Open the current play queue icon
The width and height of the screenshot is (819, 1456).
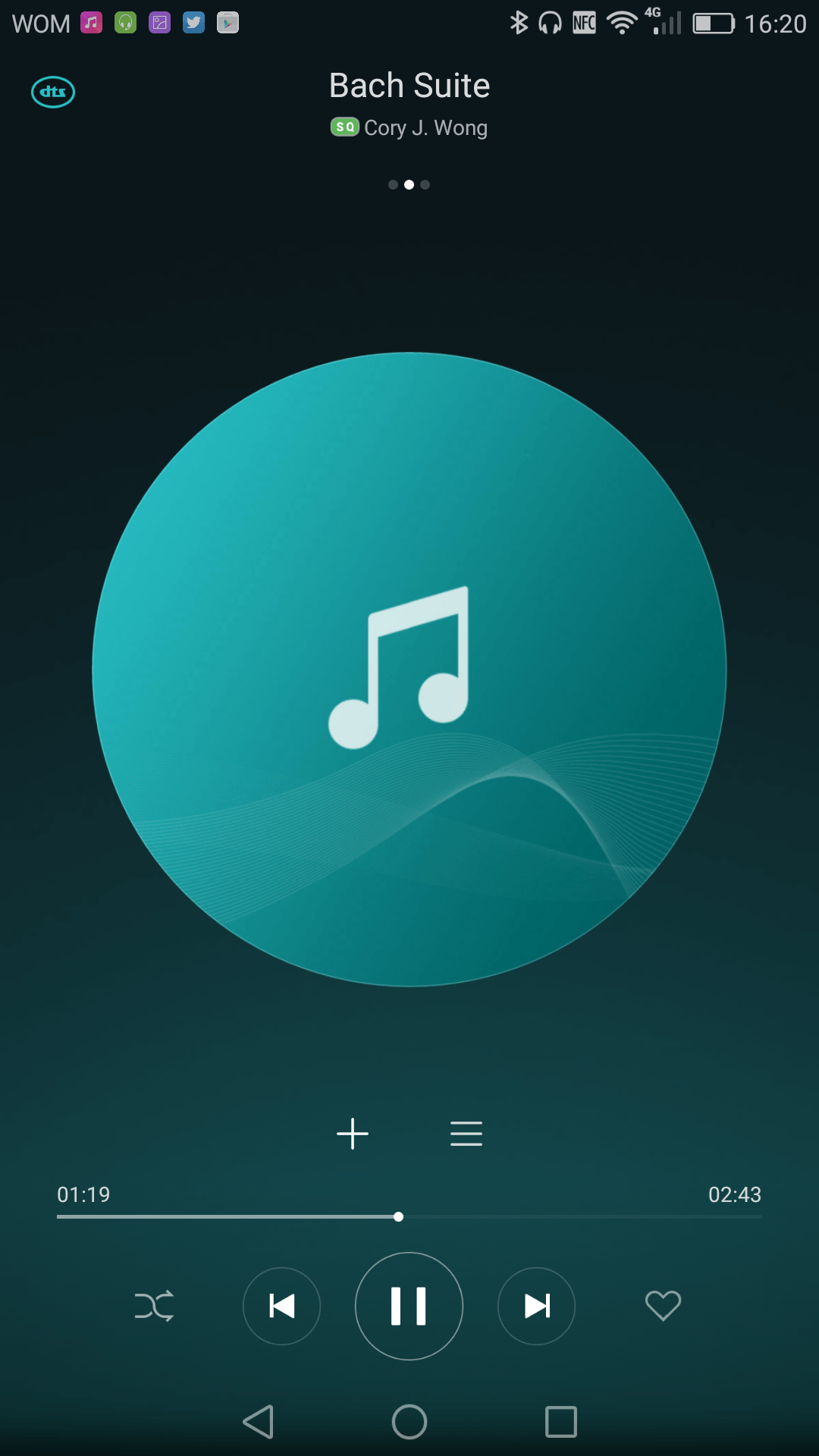pyautogui.click(x=466, y=1133)
